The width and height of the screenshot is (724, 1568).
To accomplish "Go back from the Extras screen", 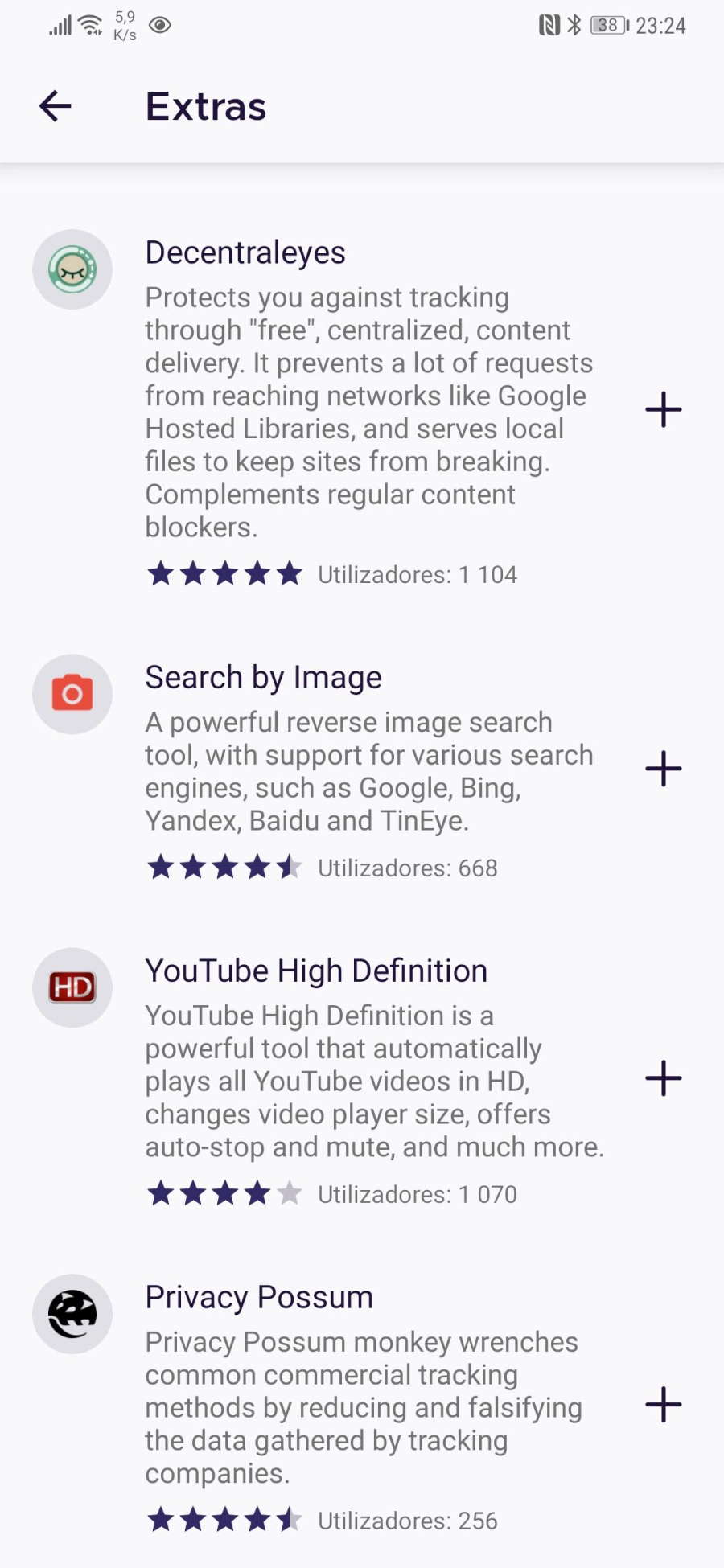I will [55, 106].
